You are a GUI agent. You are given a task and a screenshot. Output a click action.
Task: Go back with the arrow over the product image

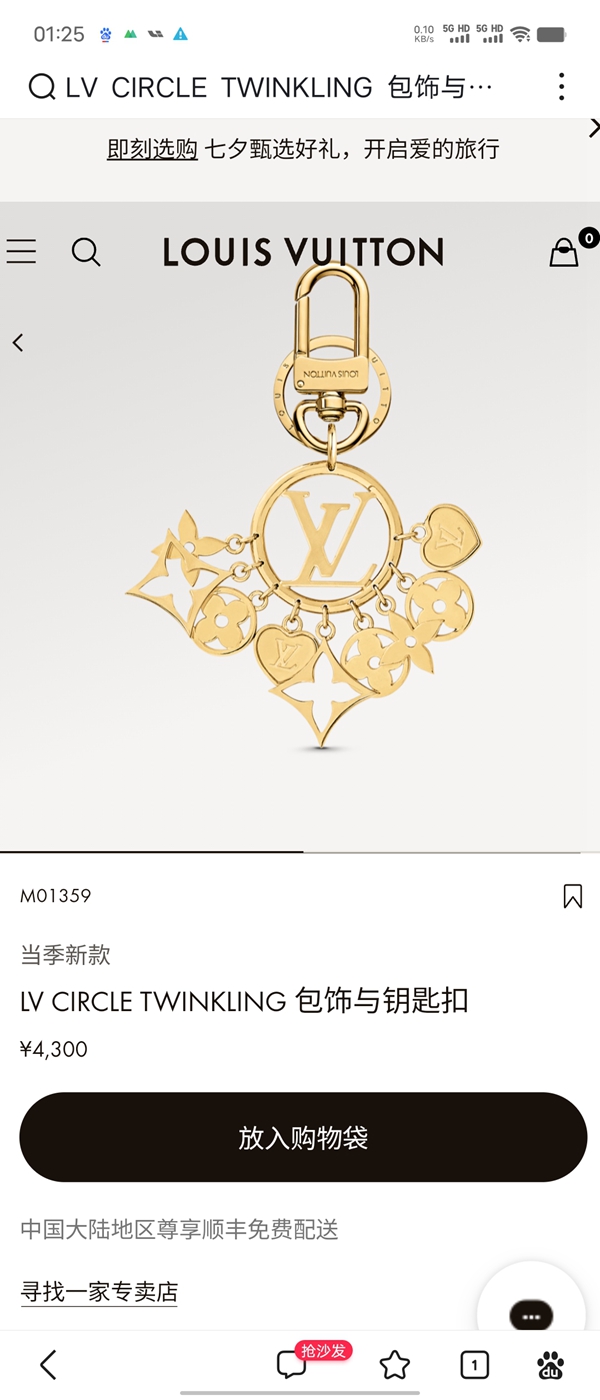pyautogui.click(x=18, y=343)
